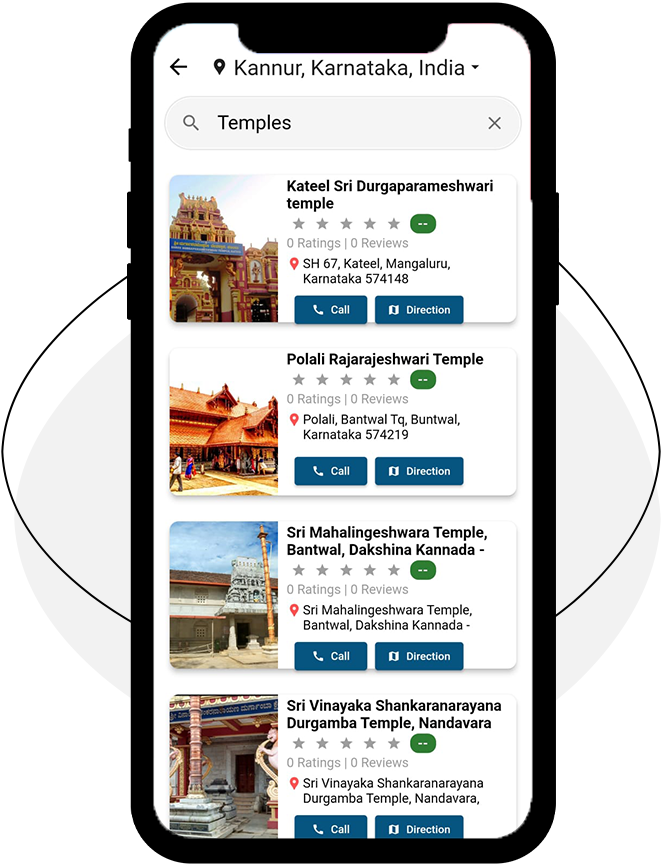The height and width of the screenshot is (866, 662).
Task: Get directions to Sri Vinayaka Shankaranarayana Temple
Action: [419, 828]
